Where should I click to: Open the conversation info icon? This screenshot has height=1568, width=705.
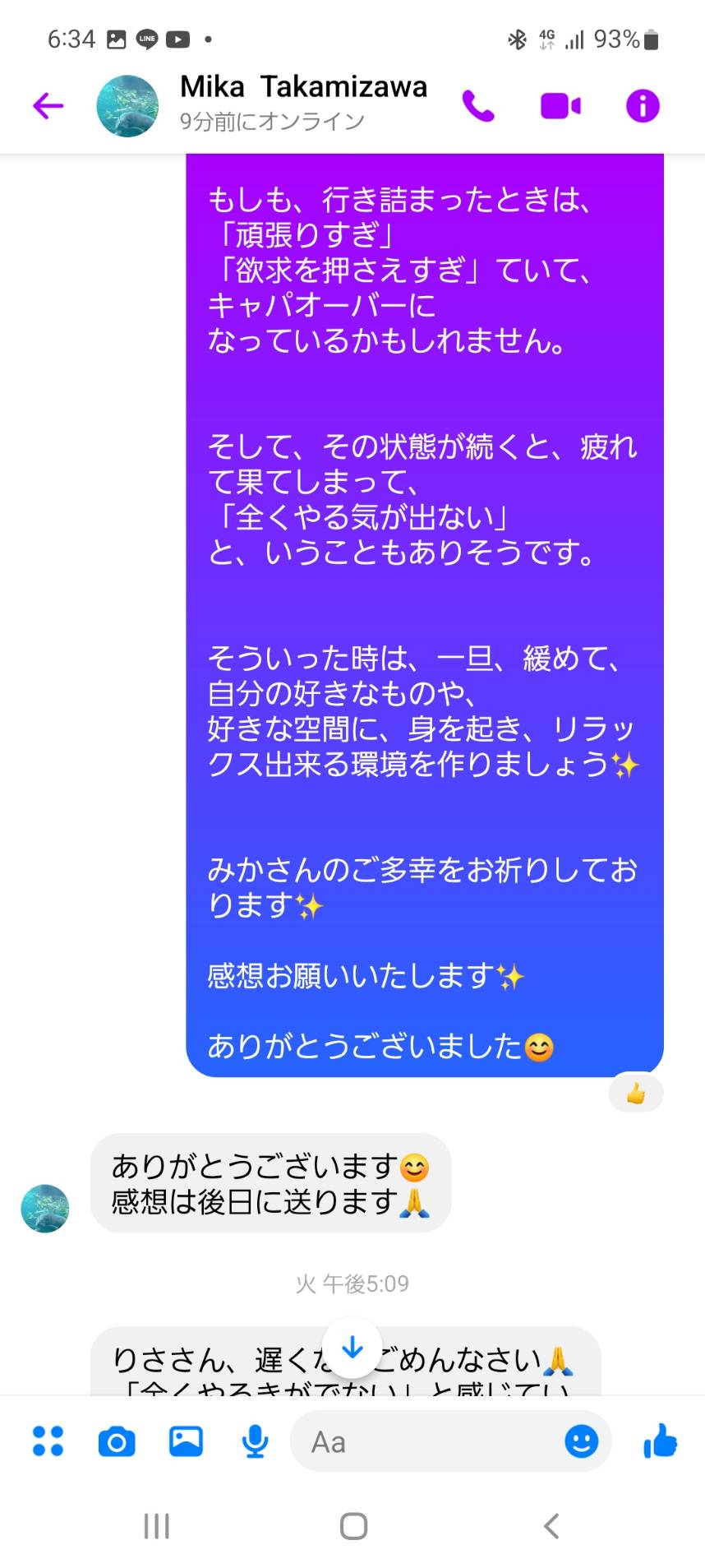coord(643,106)
